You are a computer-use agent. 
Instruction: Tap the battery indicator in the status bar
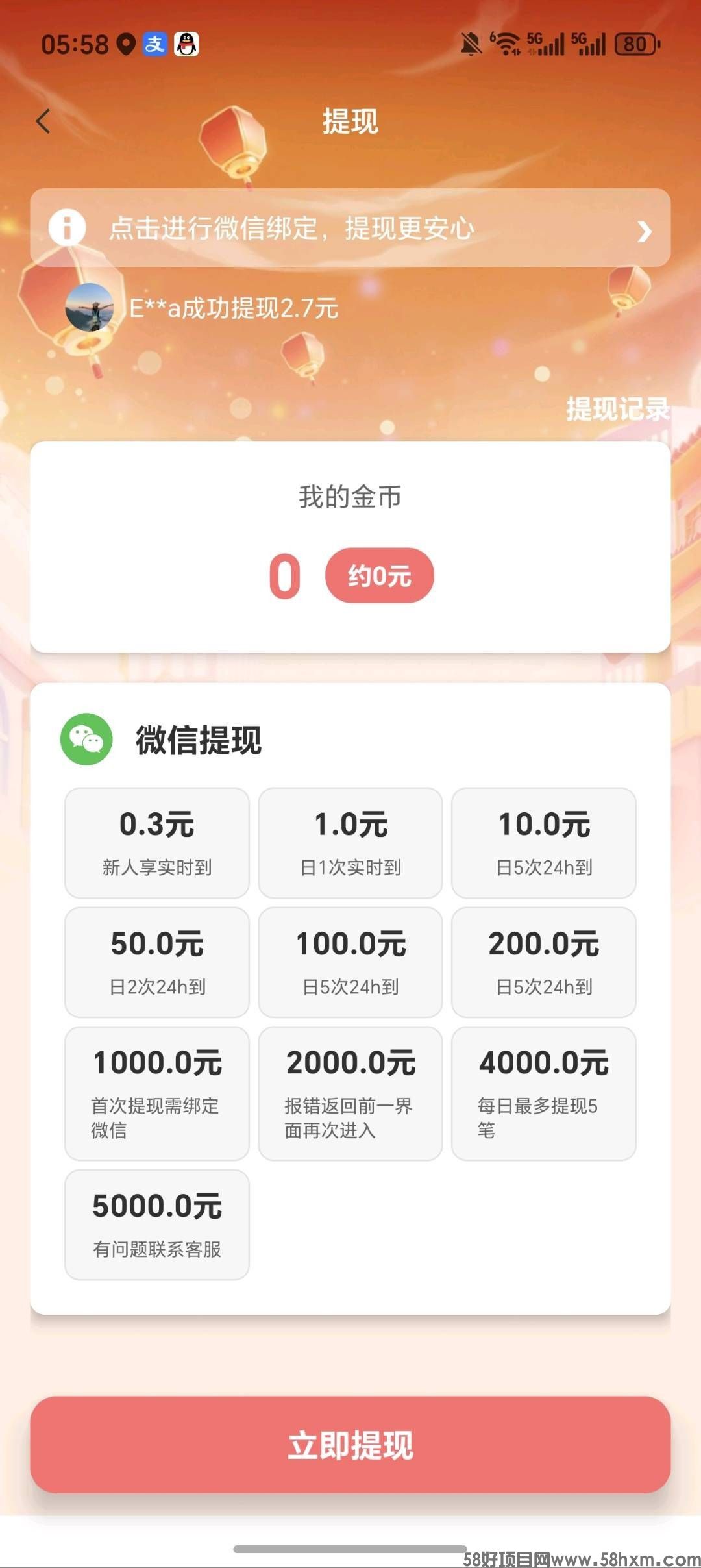pyautogui.click(x=634, y=44)
